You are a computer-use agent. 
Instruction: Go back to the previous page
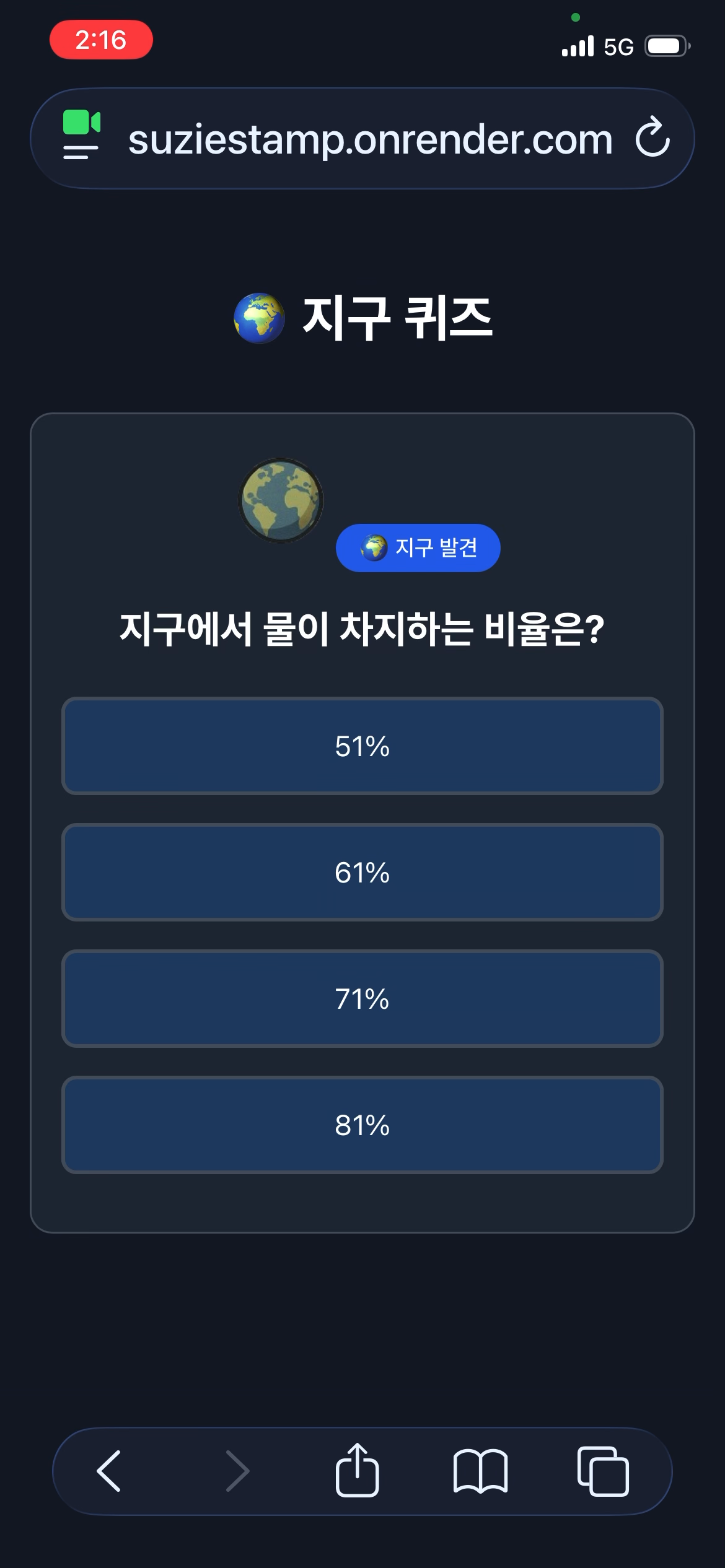click(109, 1471)
